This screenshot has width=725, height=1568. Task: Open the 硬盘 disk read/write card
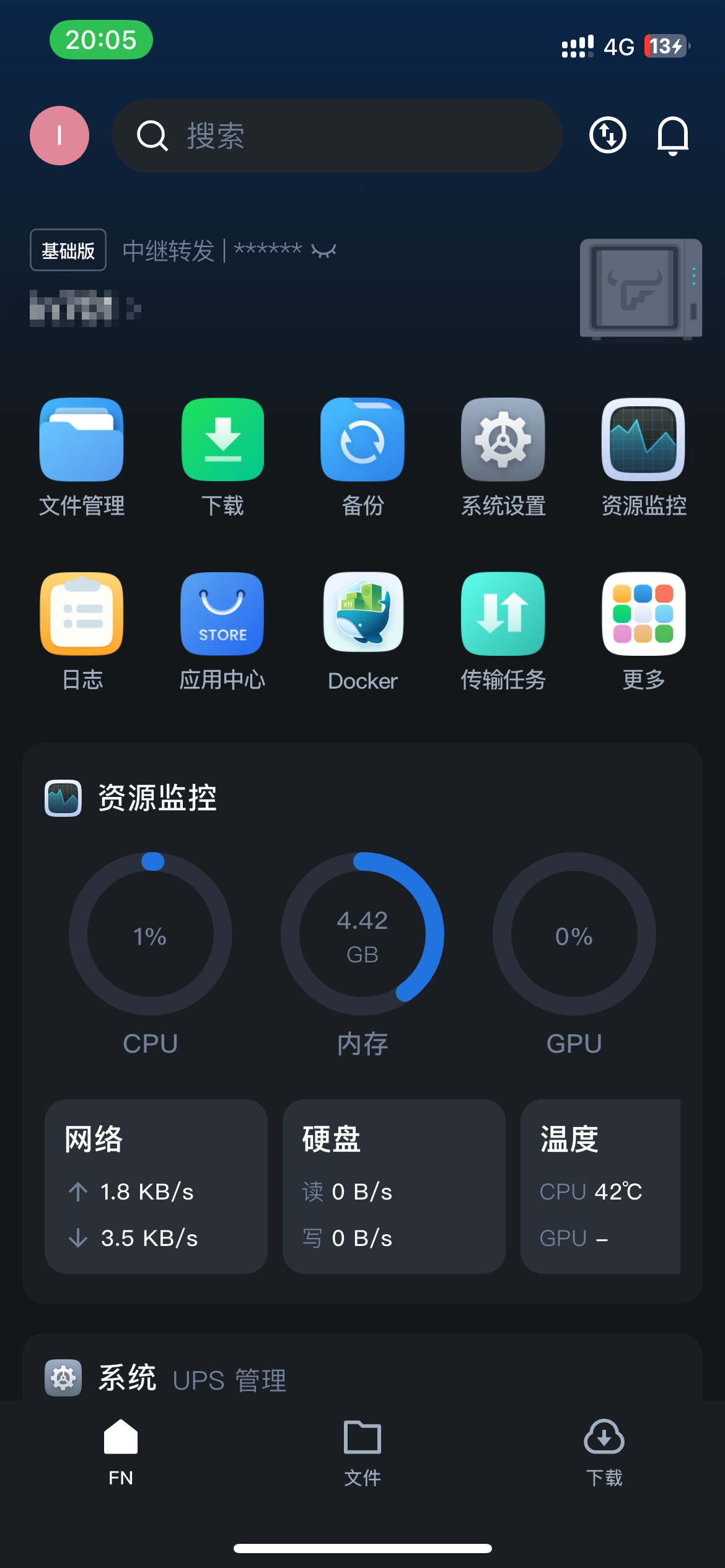[x=393, y=1186]
